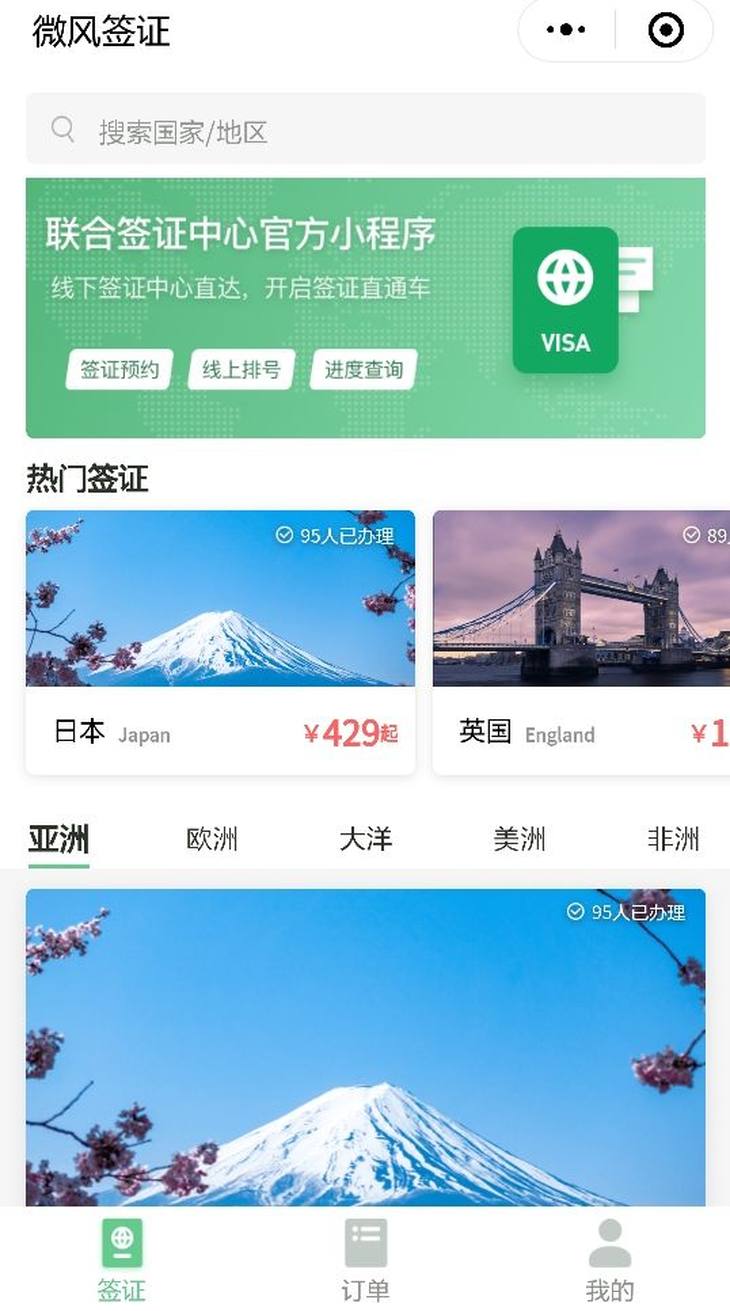Open the 我的 profile tab

point(609,1261)
